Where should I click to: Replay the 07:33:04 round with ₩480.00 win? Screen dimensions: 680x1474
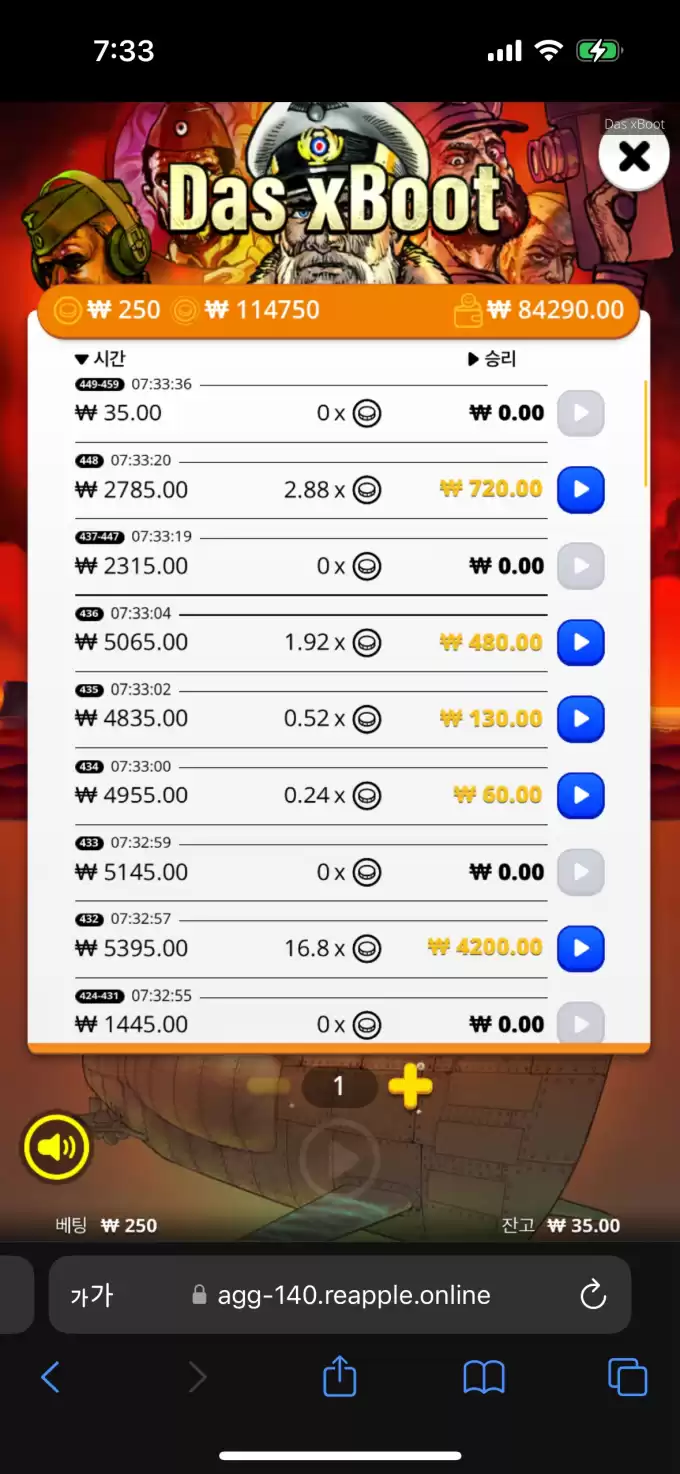pyautogui.click(x=580, y=643)
